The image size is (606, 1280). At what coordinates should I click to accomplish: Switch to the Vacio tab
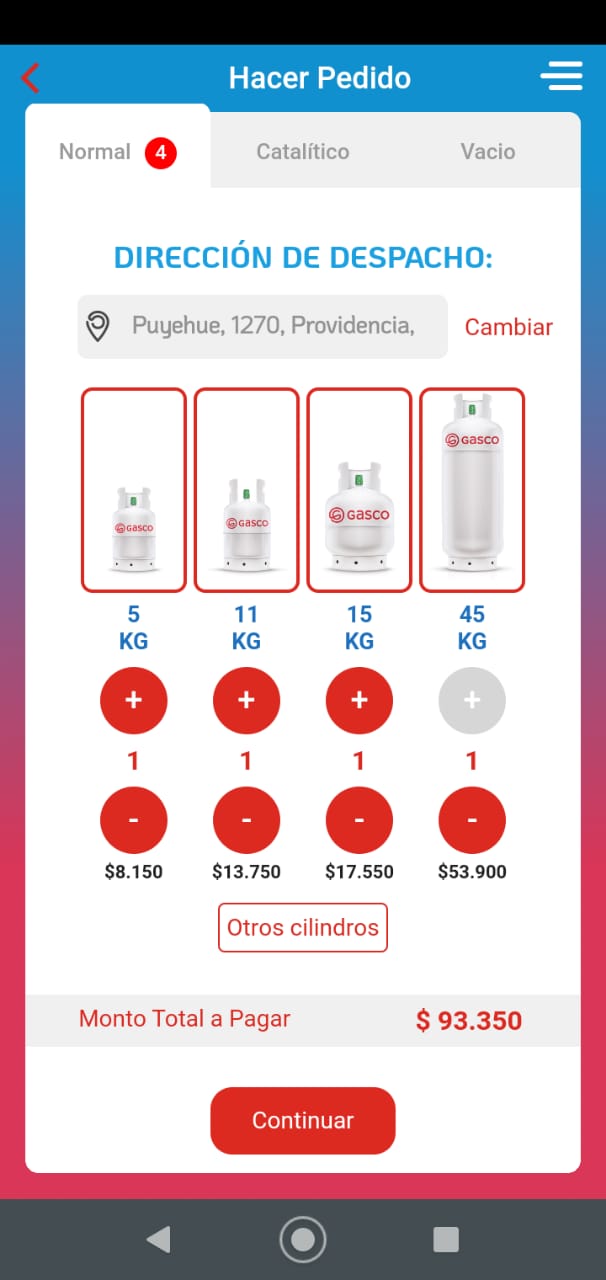point(488,152)
